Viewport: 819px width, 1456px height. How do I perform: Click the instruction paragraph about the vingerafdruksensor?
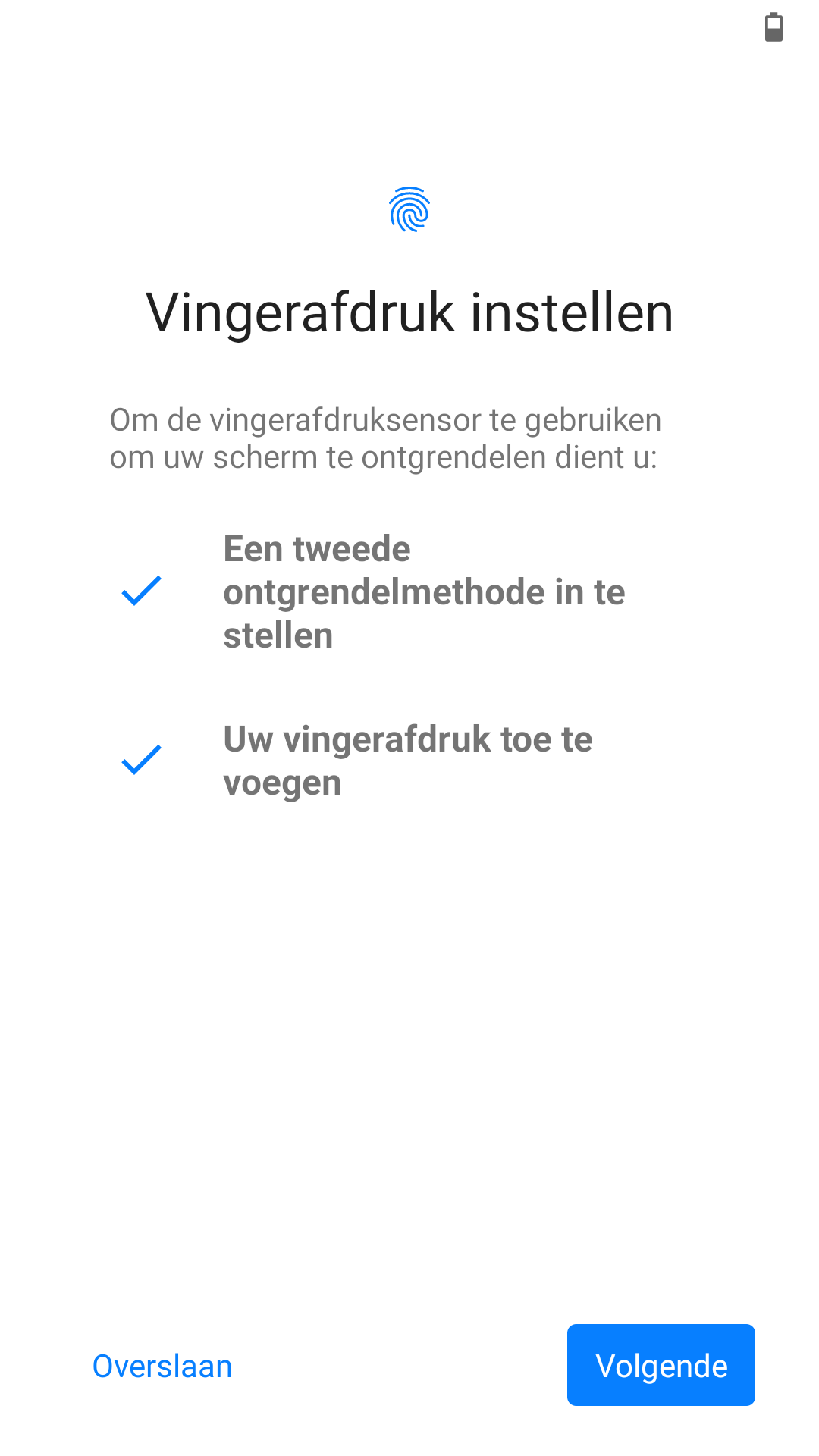[385, 438]
